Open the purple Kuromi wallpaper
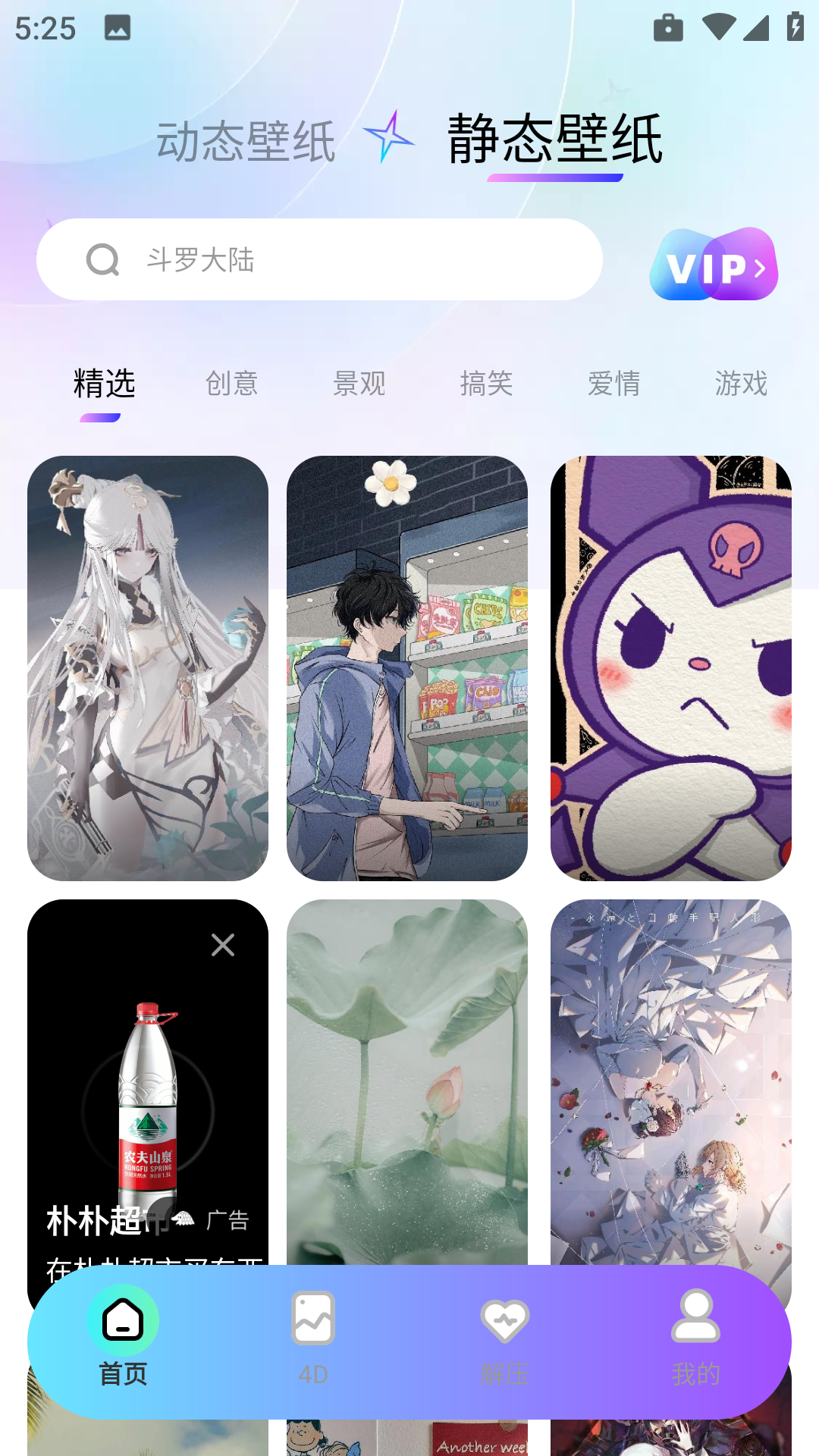819x1456 pixels. (671, 667)
